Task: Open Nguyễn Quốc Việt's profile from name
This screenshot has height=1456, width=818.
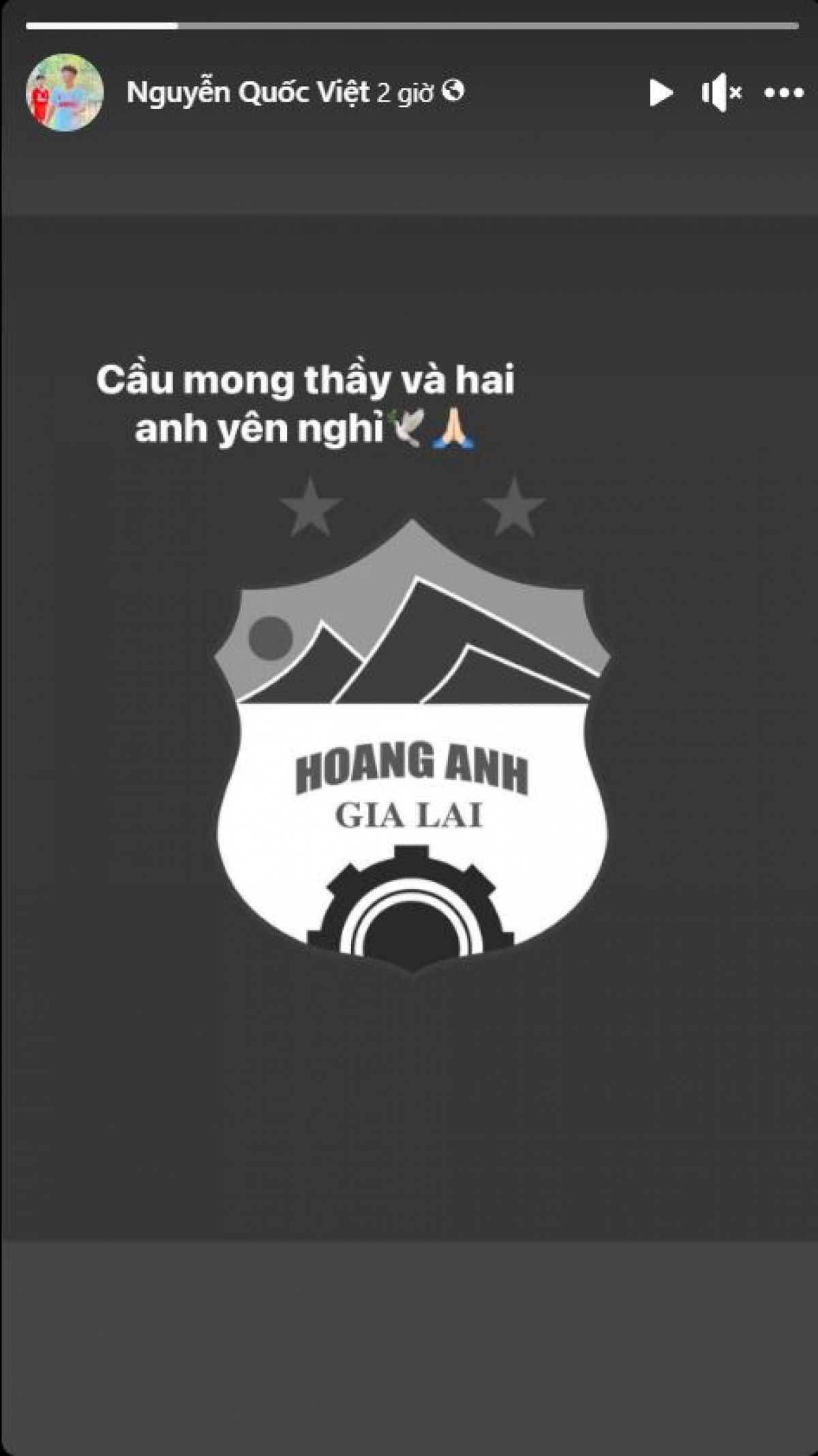Action: coord(247,92)
